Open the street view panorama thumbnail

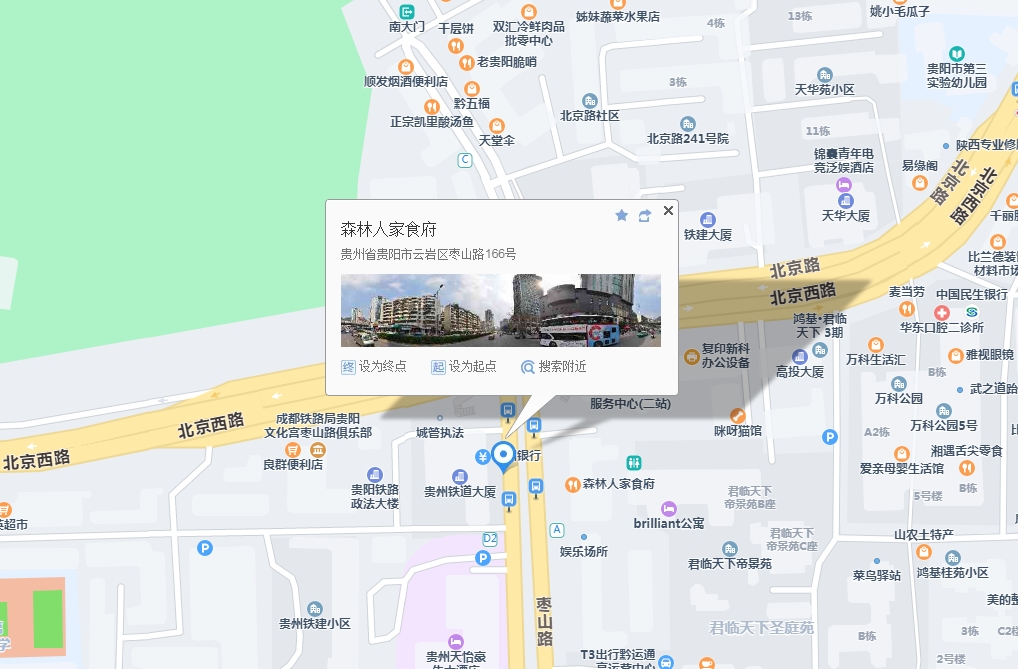pyautogui.click(x=500, y=310)
